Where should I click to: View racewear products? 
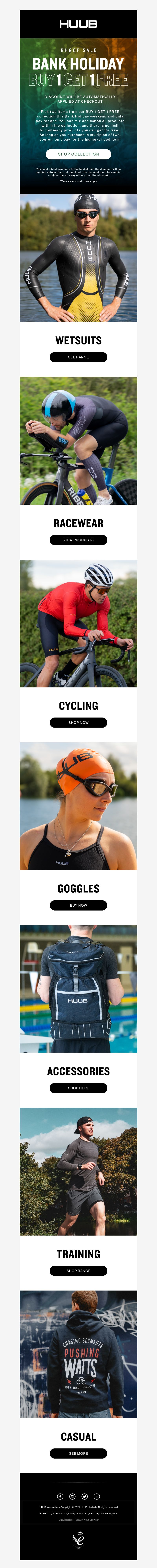click(78, 540)
